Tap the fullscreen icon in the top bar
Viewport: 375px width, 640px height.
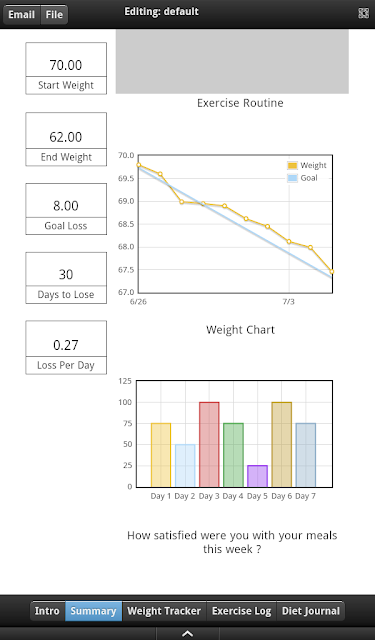(363, 13)
